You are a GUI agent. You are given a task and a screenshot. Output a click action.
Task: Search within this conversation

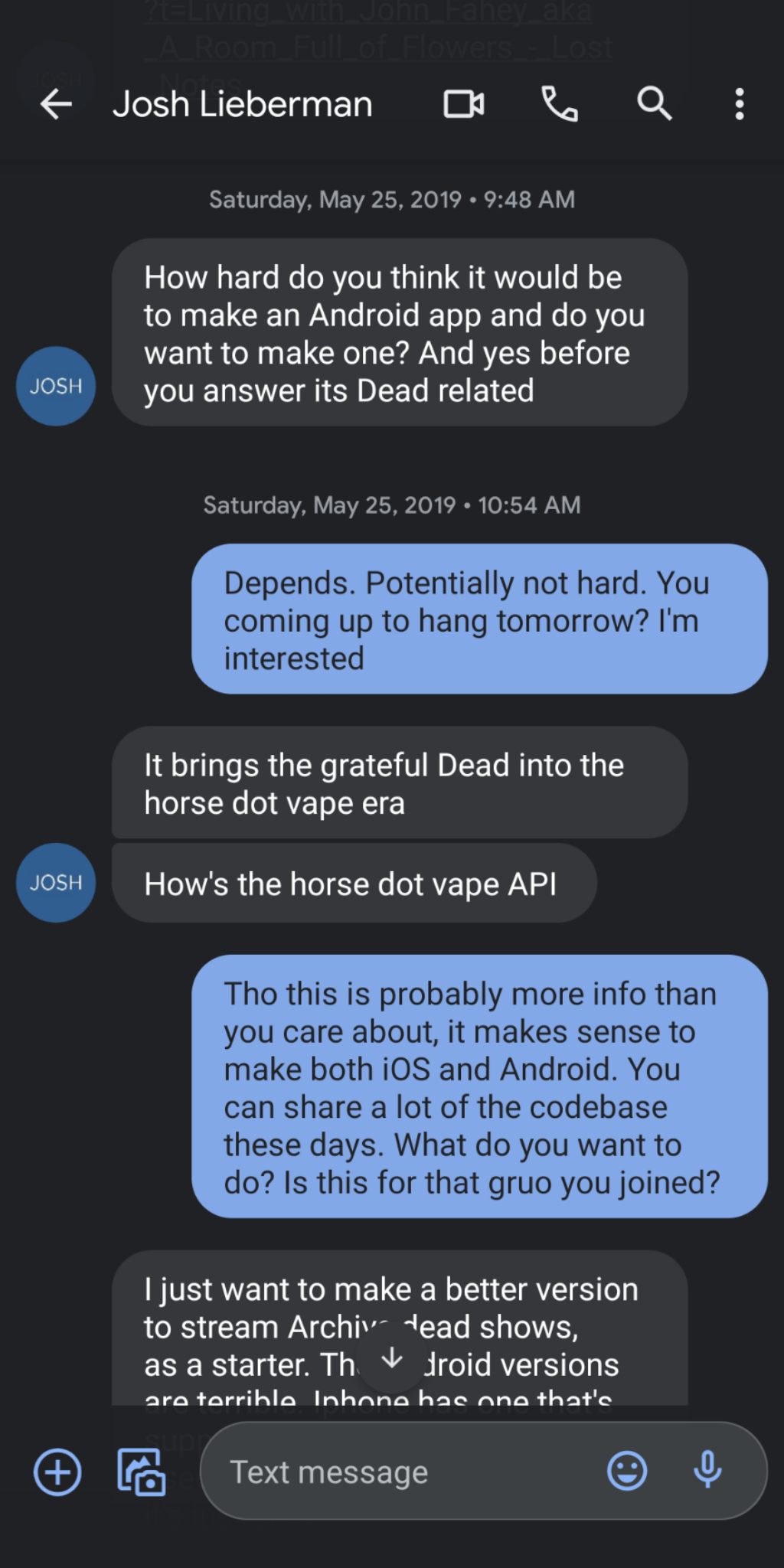click(655, 104)
